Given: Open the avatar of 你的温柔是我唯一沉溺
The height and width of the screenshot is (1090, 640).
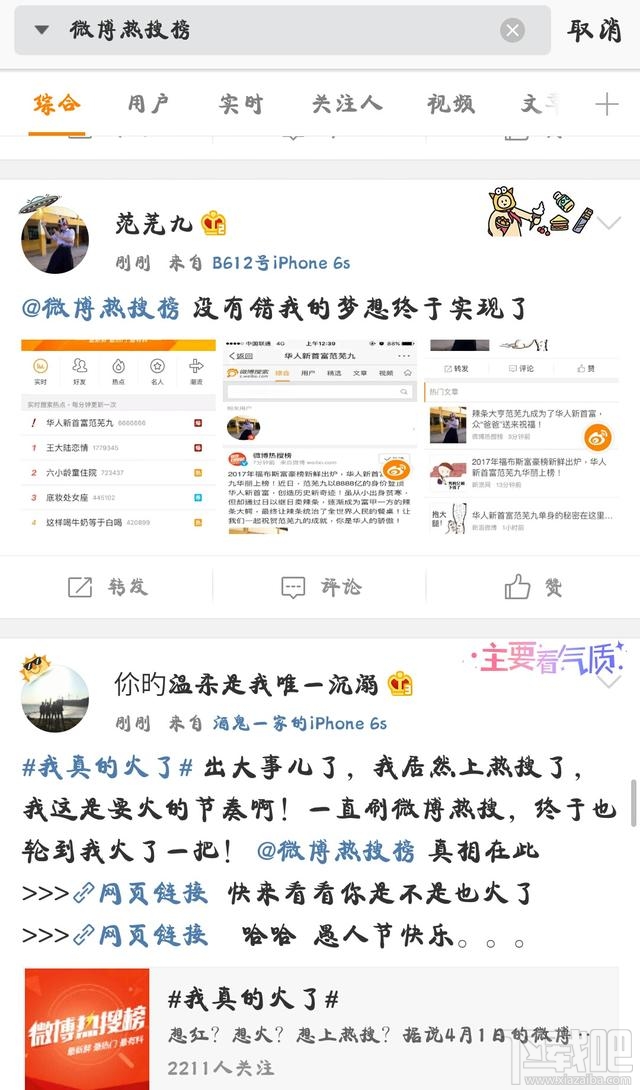Looking at the screenshot, I should point(55,698).
